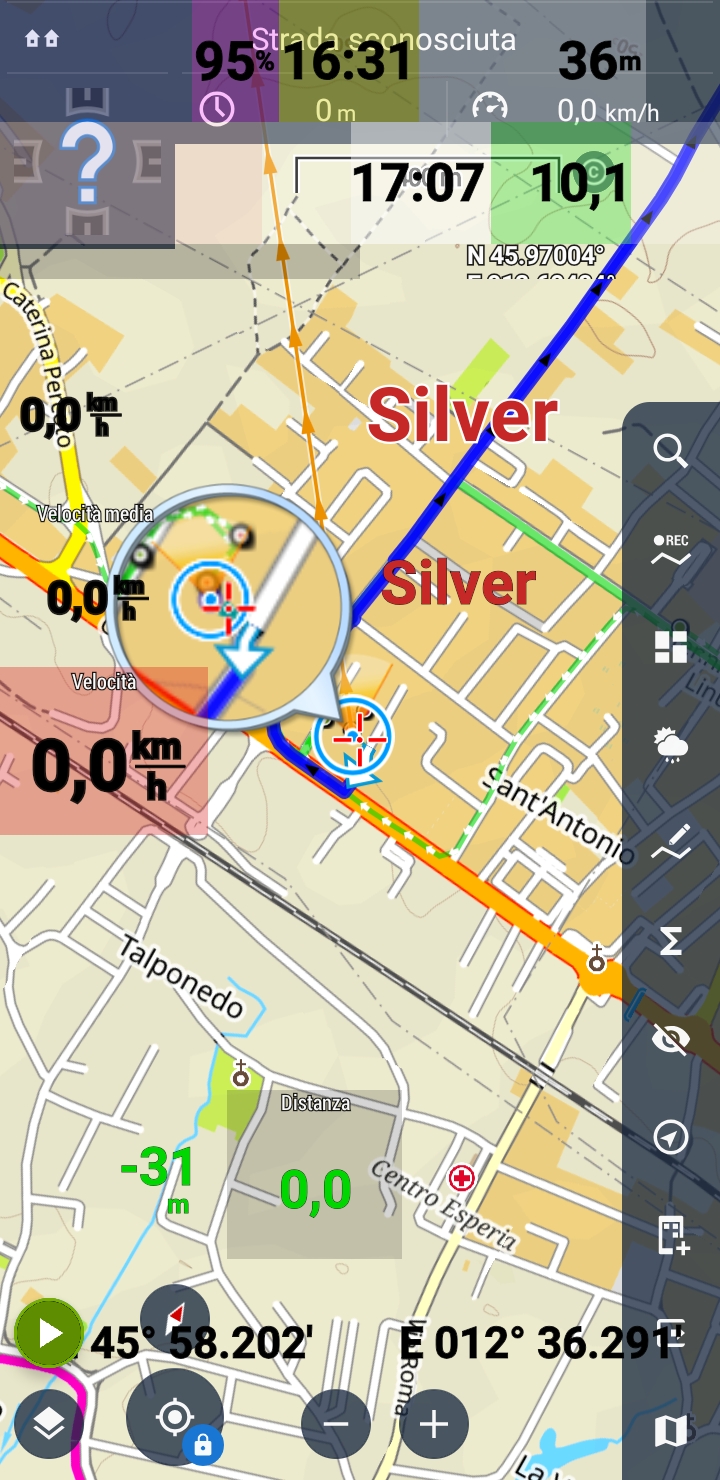Tap the crossed-out eye visibility icon
Viewport: 720px width, 1480px height.
[670, 1039]
